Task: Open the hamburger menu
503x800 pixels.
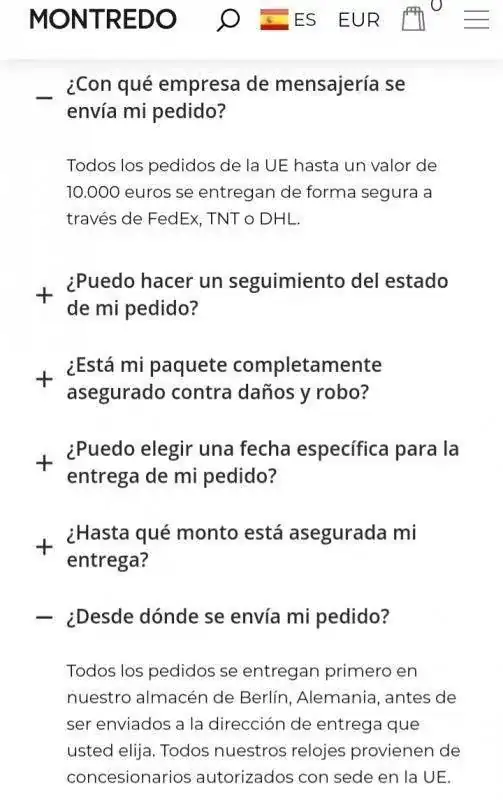Action: [476, 20]
